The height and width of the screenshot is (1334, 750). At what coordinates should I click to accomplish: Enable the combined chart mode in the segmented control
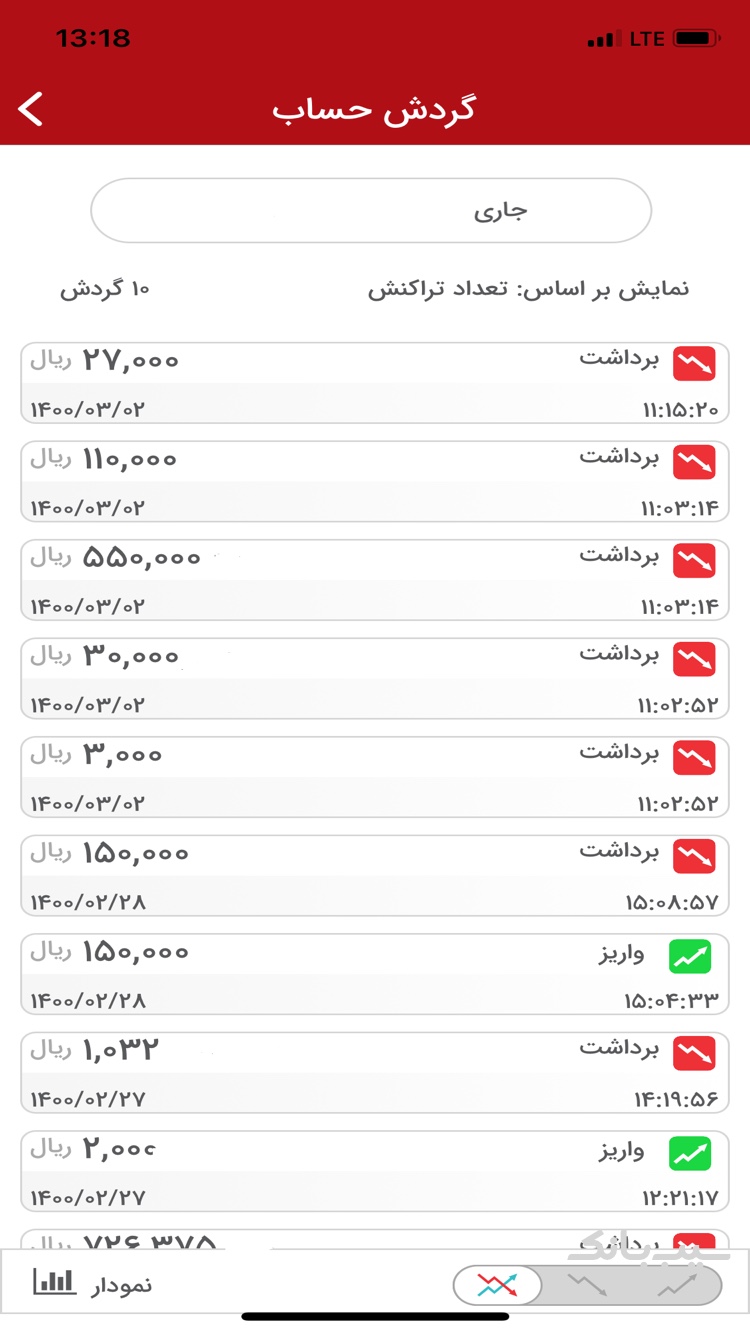(500, 1287)
